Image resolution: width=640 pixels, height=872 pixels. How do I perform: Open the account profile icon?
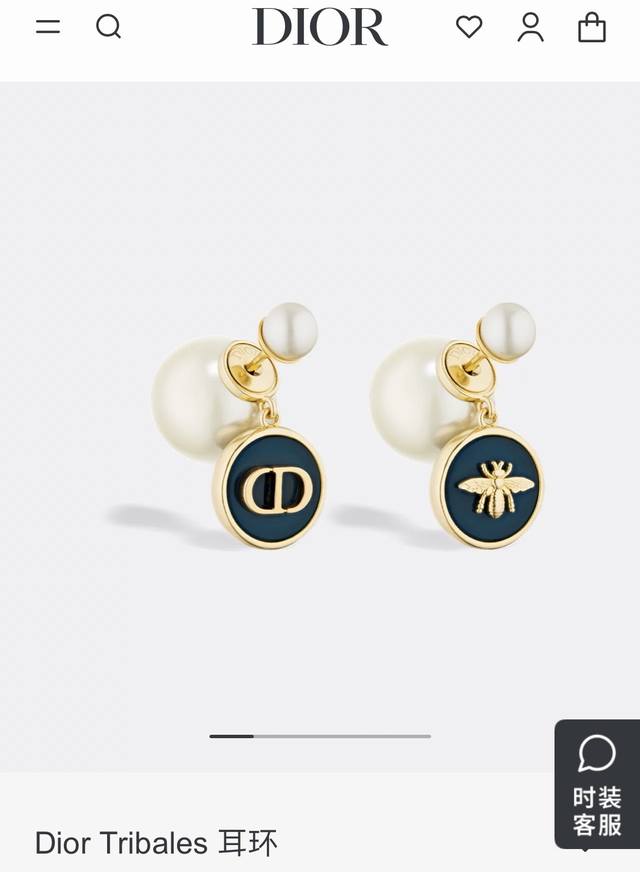coord(530,27)
